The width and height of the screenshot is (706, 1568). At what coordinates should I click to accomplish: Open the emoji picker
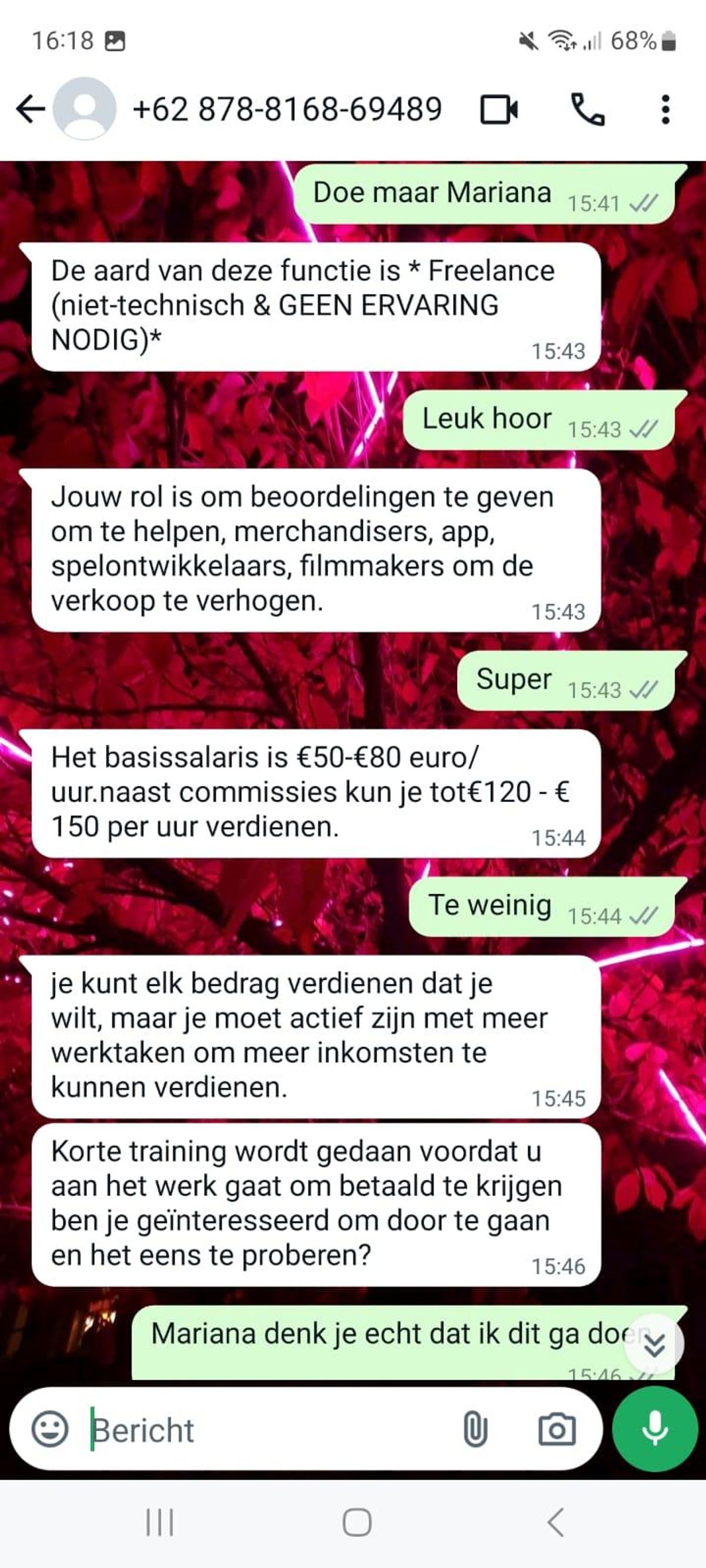(50, 1429)
